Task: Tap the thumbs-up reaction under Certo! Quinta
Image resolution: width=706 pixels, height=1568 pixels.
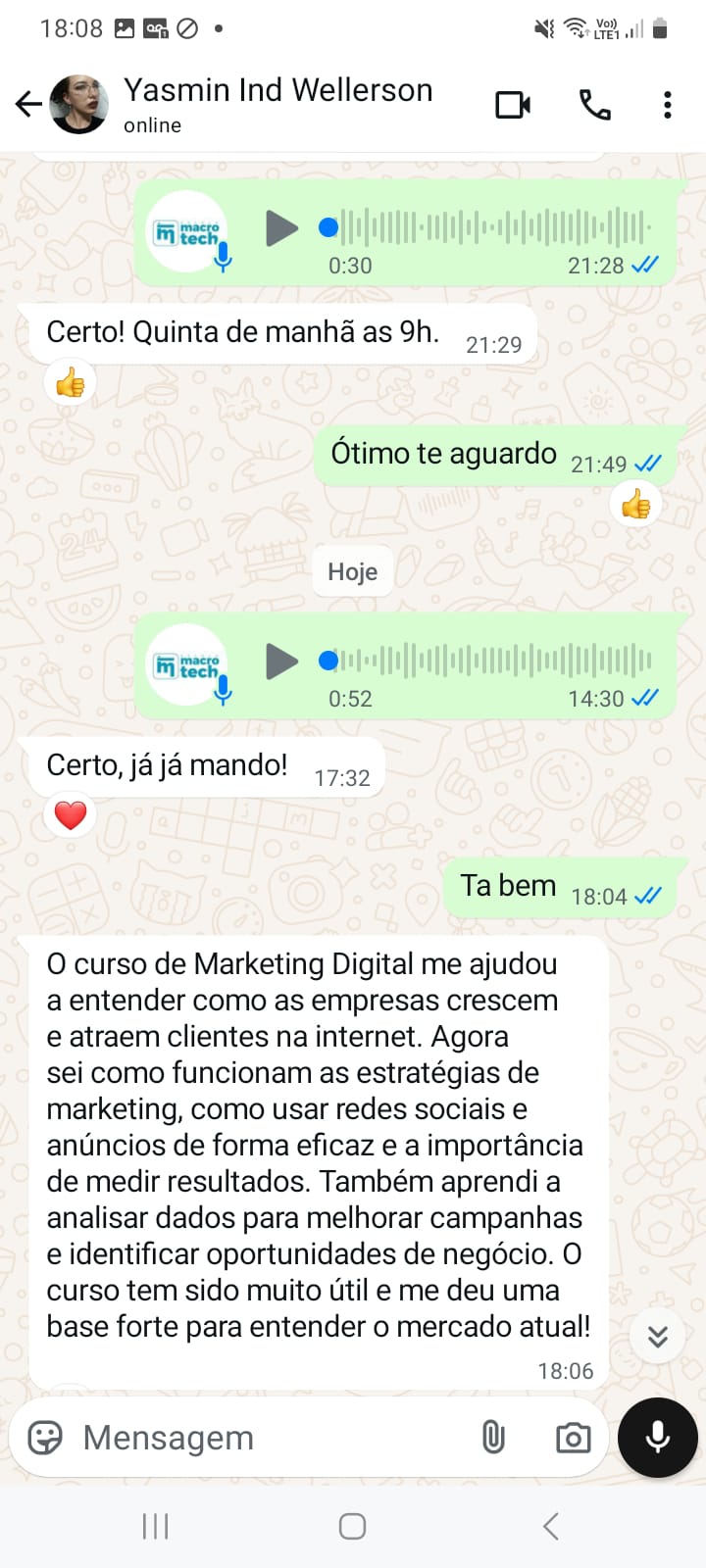Action: 70,383
